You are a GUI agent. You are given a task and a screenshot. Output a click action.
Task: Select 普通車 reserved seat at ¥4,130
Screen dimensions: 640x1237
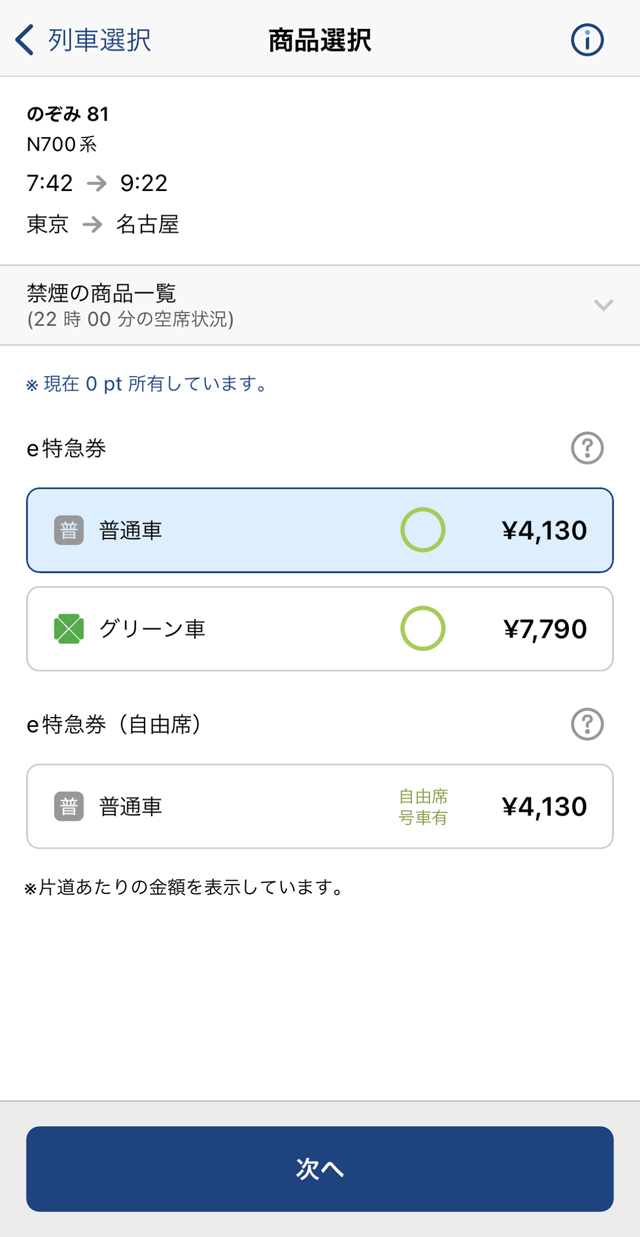320,530
